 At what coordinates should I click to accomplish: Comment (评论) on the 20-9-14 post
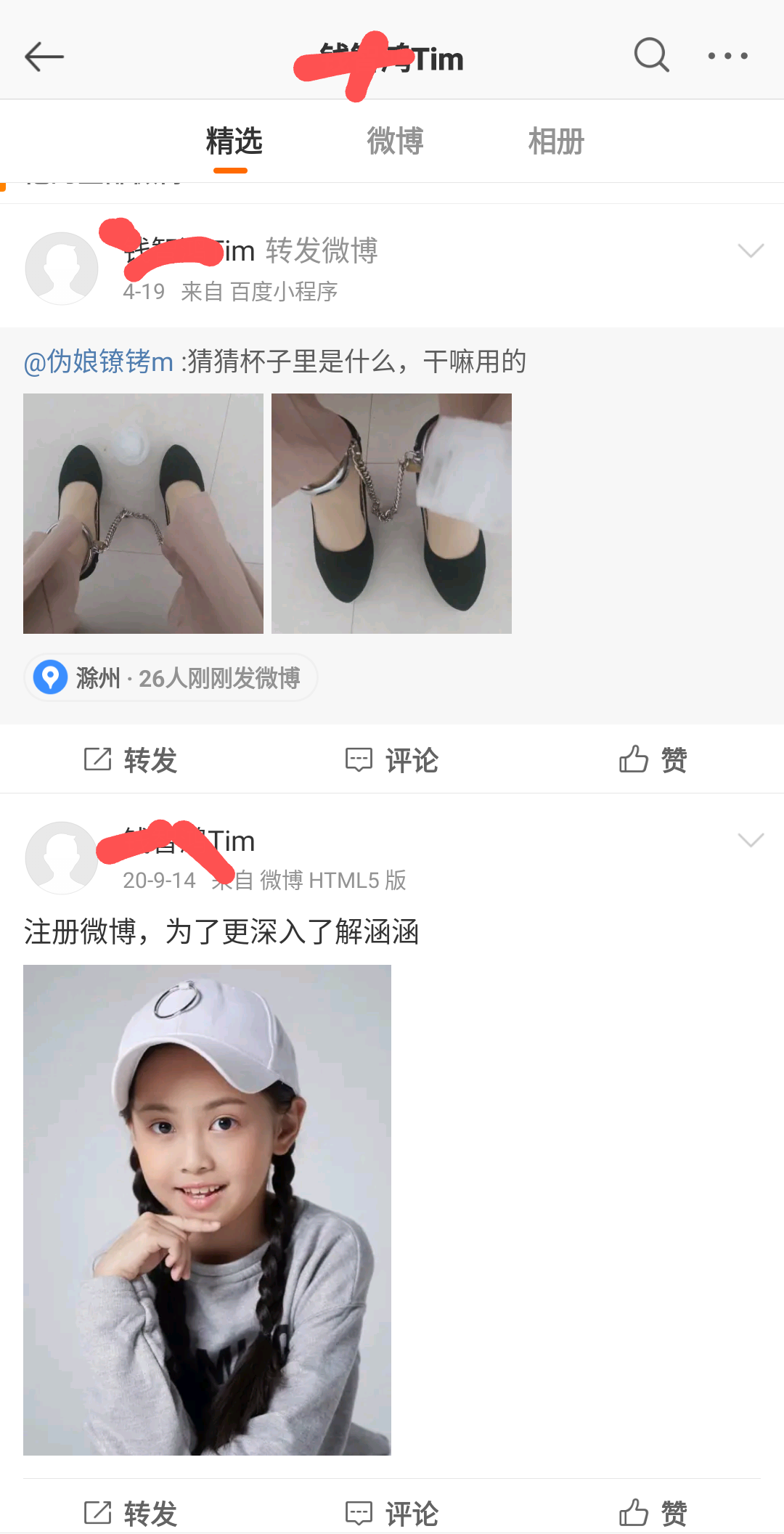[392, 1514]
